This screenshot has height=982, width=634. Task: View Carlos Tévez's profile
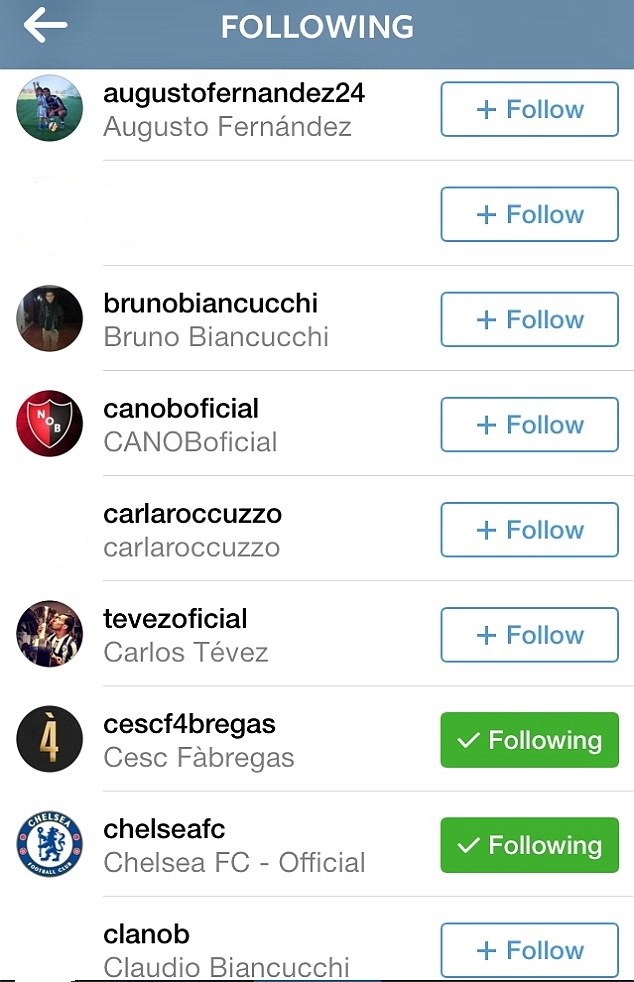[x=185, y=635]
